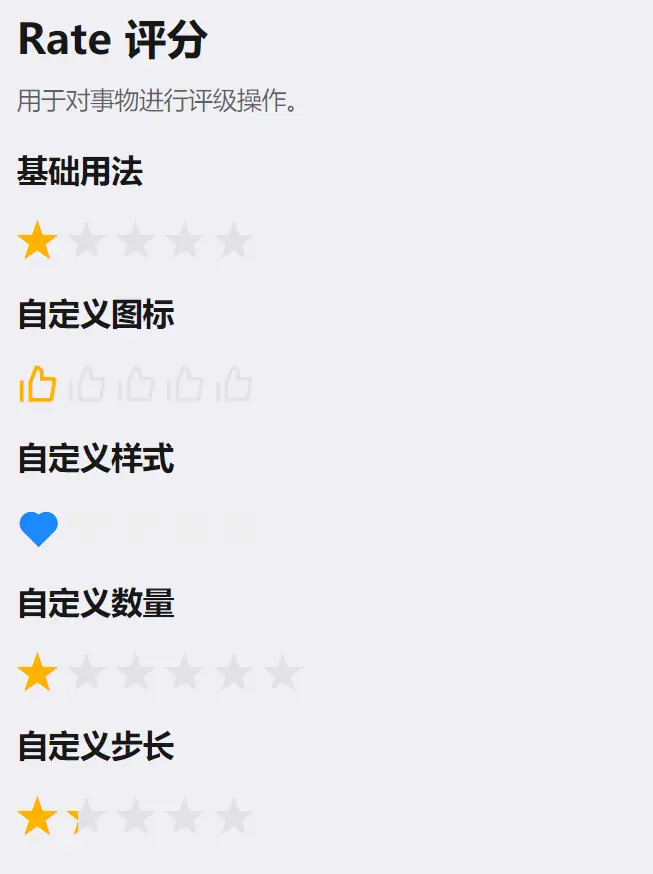Screen dimensions: 653x874
Task: Rate five thumbs-up in 自定义图标
Action: point(234,385)
